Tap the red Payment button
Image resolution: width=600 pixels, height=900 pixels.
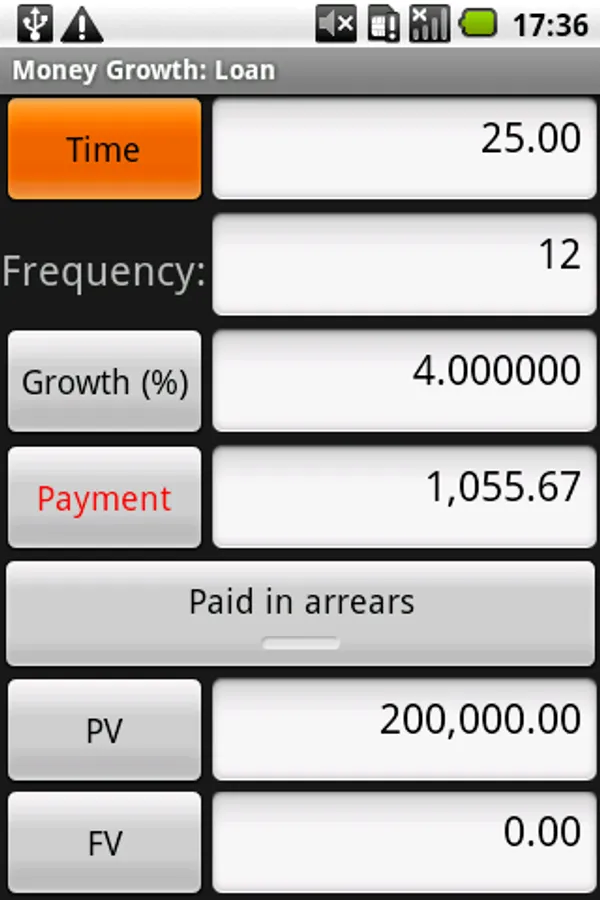104,497
